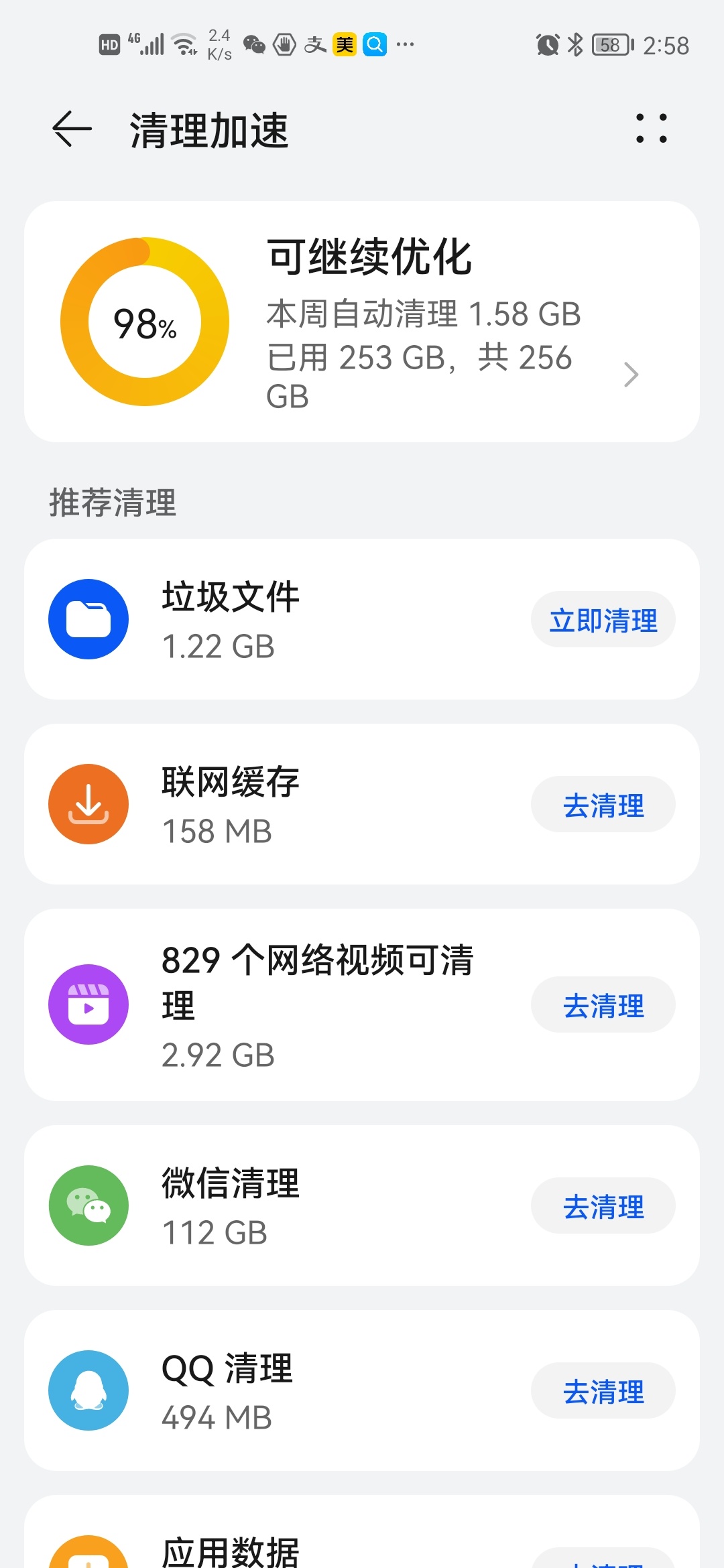Image resolution: width=724 pixels, height=1568 pixels.
Task: Open the 可继续优化 storage details card
Action: [362, 322]
